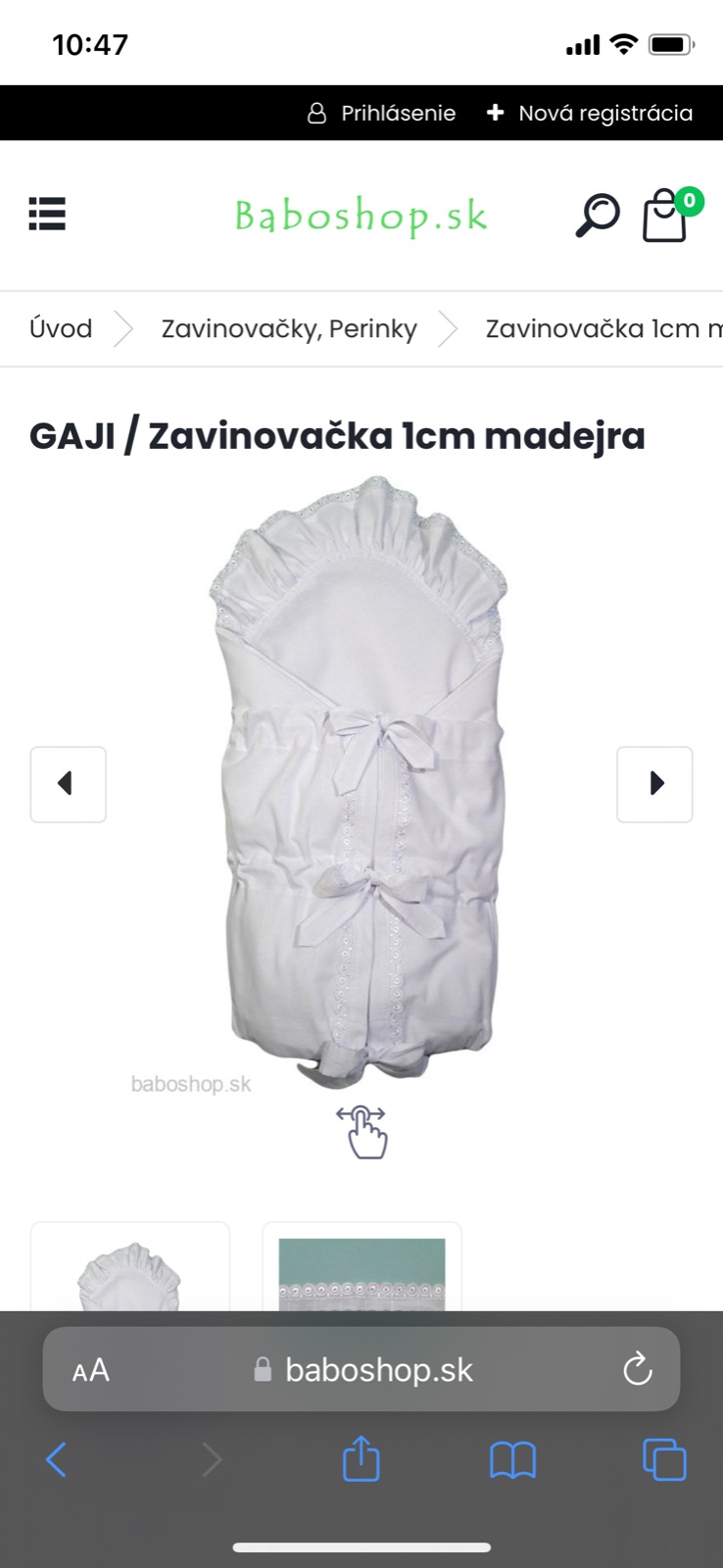Image resolution: width=723 pixels, height=1568 pixels.
Task: Share this page
Action: (361, 1458)
